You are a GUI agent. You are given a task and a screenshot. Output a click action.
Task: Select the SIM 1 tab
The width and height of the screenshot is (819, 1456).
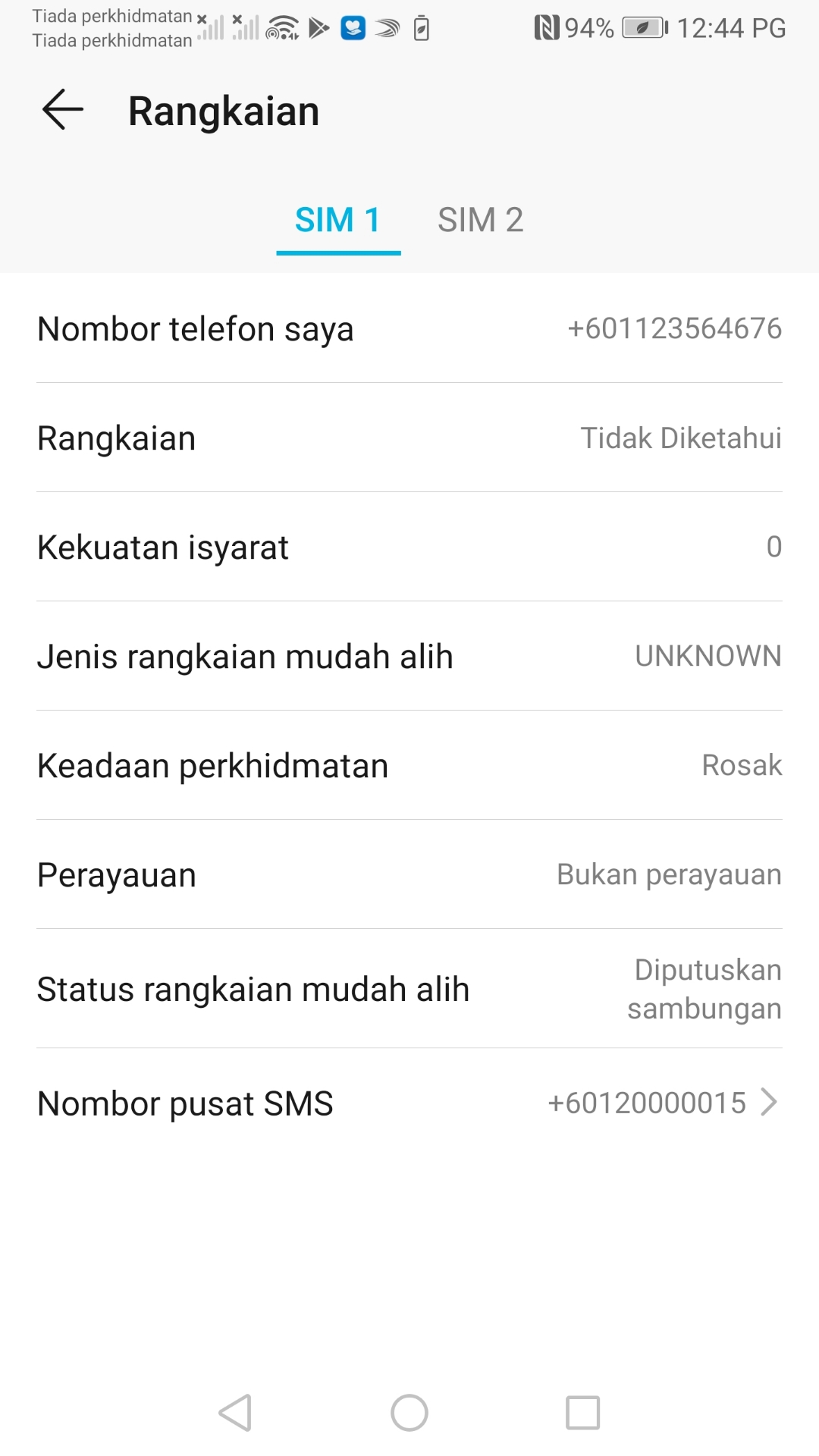click(337, 219)
